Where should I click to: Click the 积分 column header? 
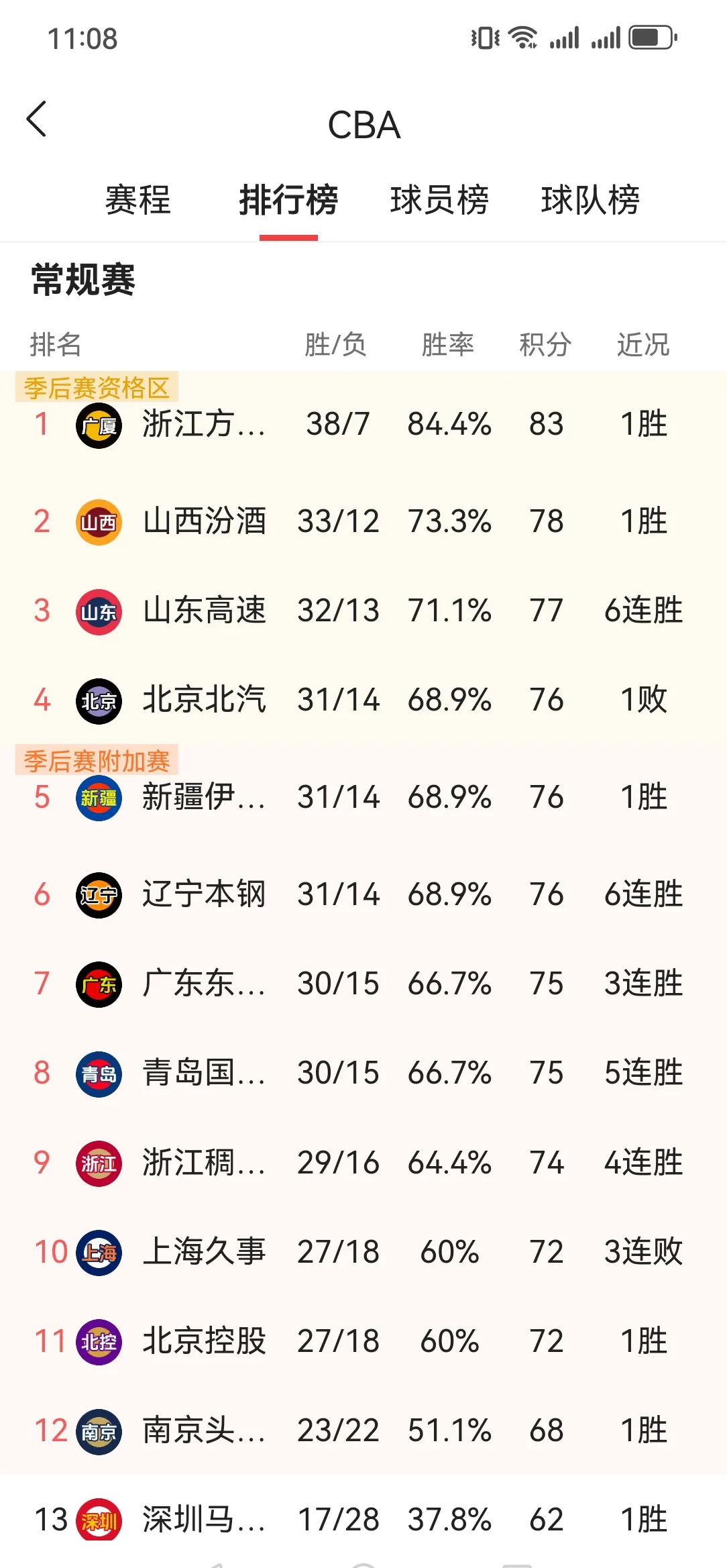click(545, 344)
